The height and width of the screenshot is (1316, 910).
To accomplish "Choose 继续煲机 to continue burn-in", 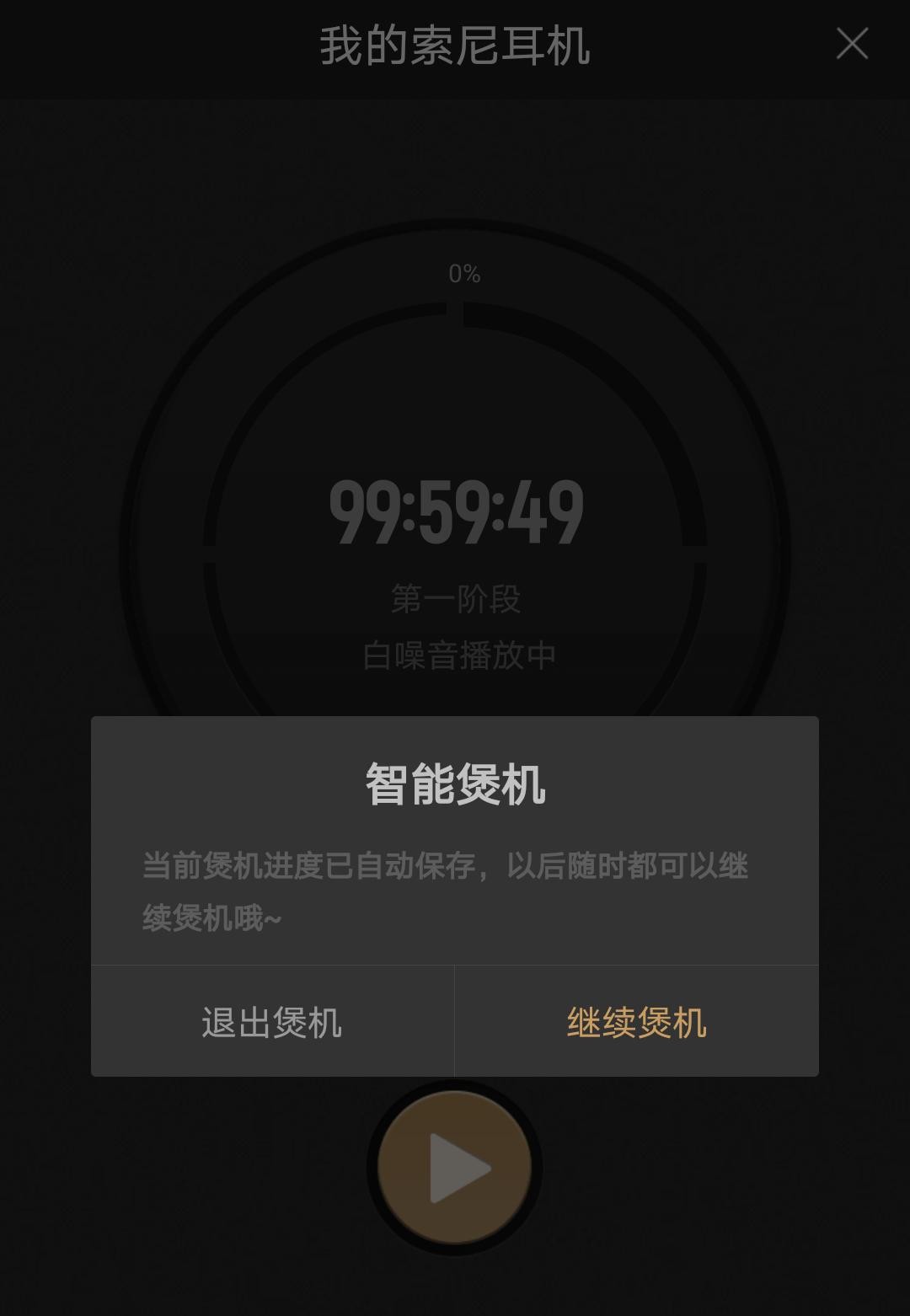I will [636, 1022].
